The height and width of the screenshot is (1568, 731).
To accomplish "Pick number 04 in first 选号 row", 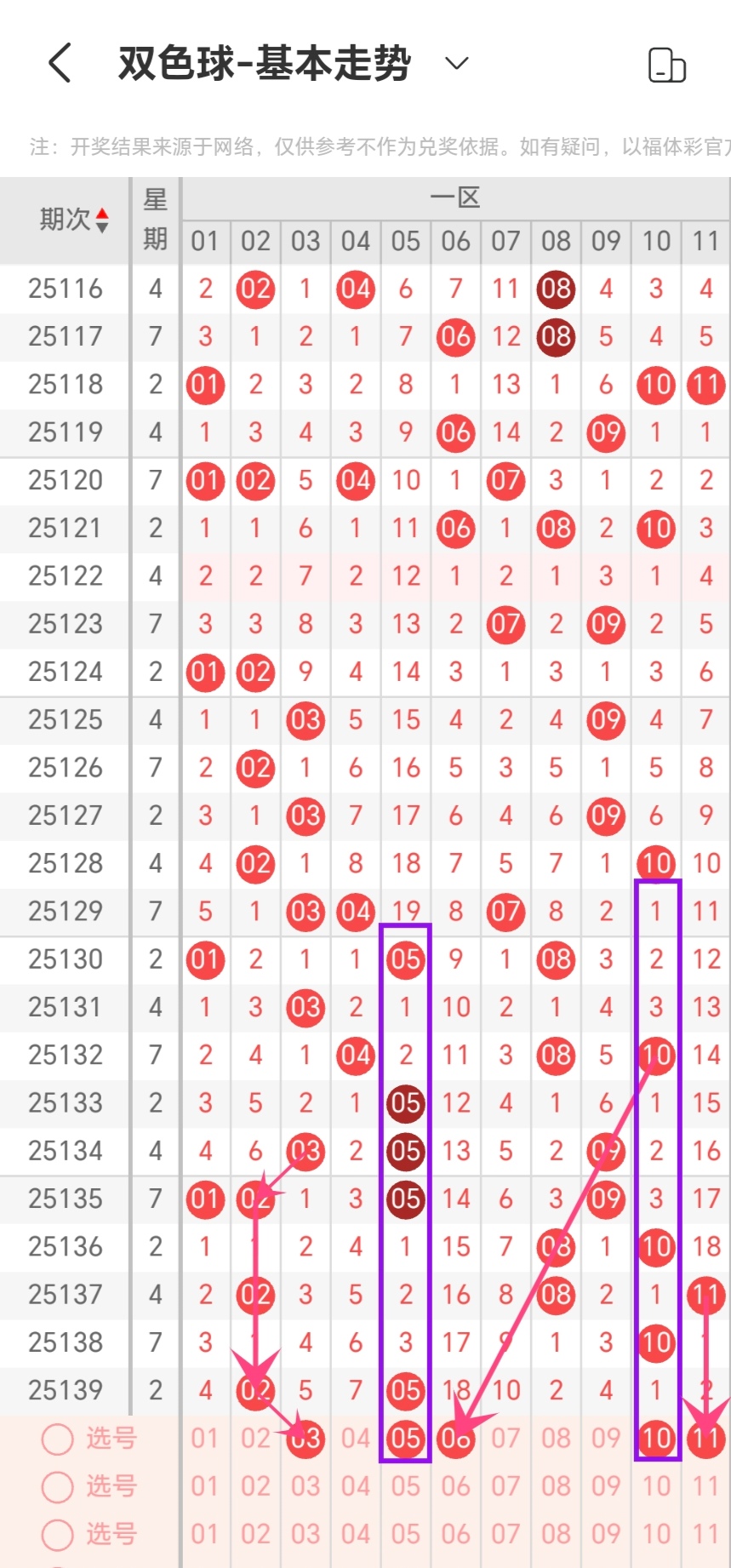I will pos(356,1439).
